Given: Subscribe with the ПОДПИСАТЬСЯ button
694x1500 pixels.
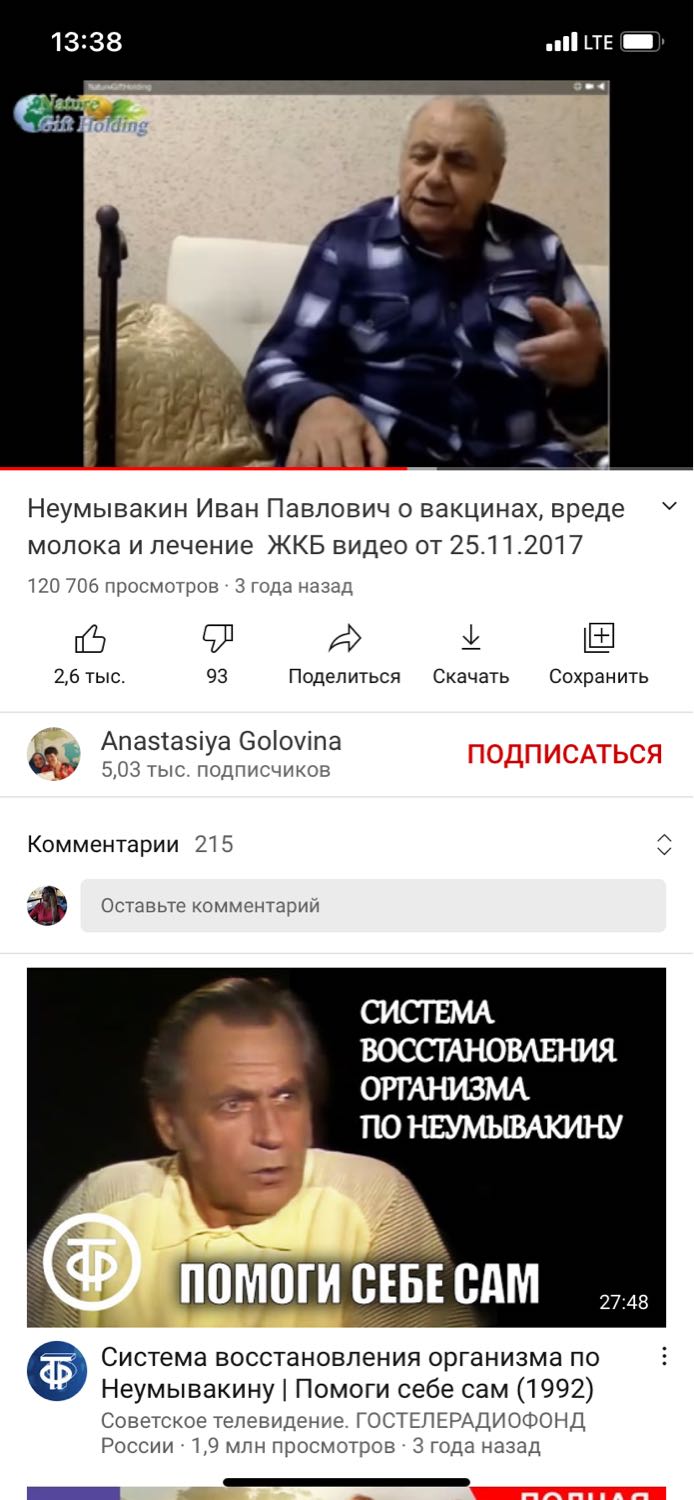Looking at the screenshot, I should pyautogui.click(x=565, y=754).
